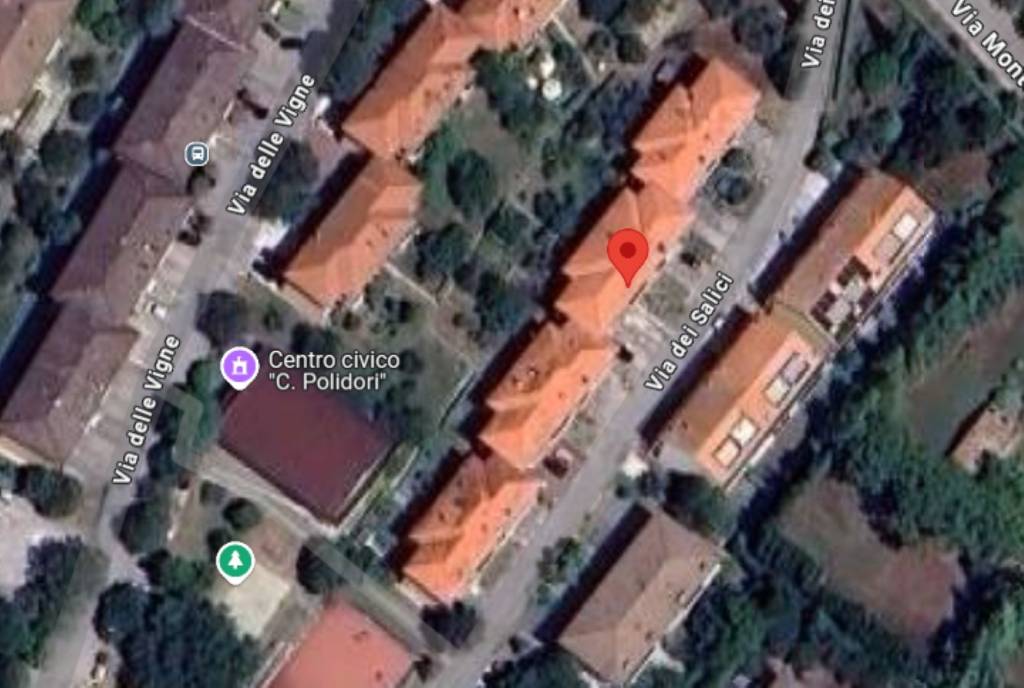Open Centro civico "C. Polidori" place marker
This screenshot has width=1024, height=688.
tap(239, 367)
